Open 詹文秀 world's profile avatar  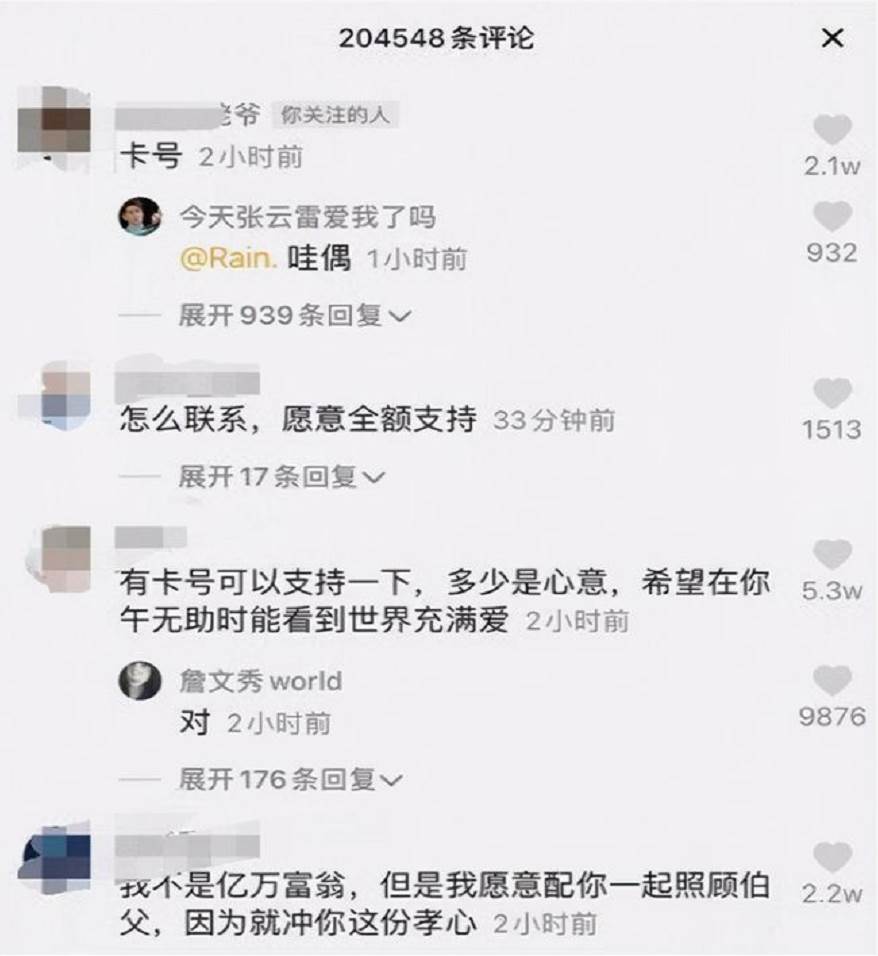coord(140,682)
